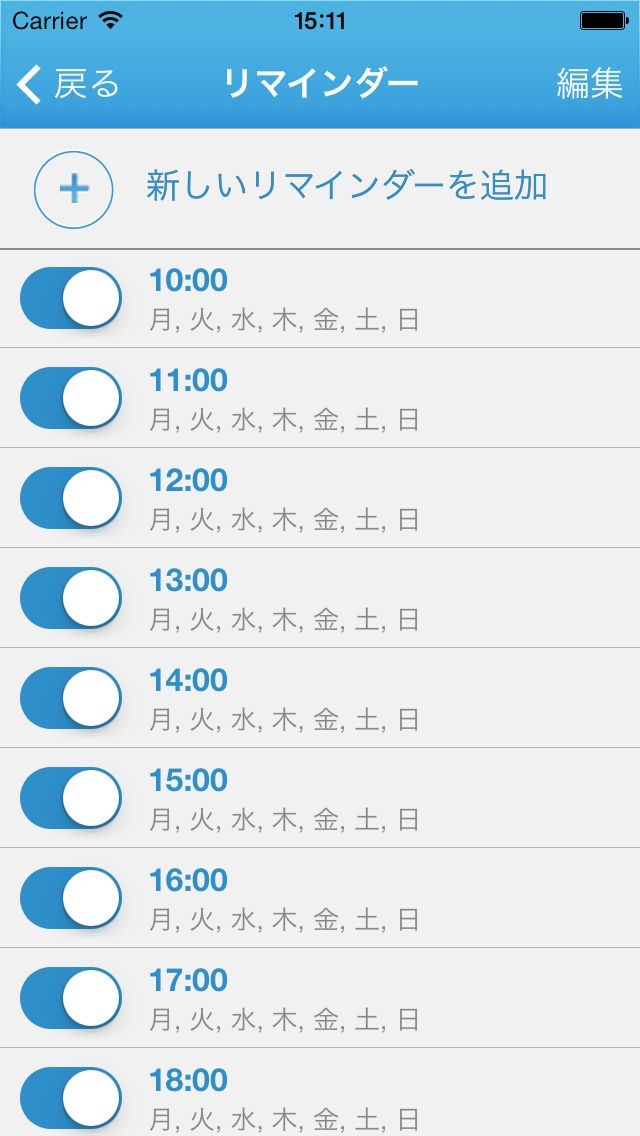This screenshot has width=640, height=1136.
Task: Turn off the 11:00 reminder
Action: coord(71,398)
